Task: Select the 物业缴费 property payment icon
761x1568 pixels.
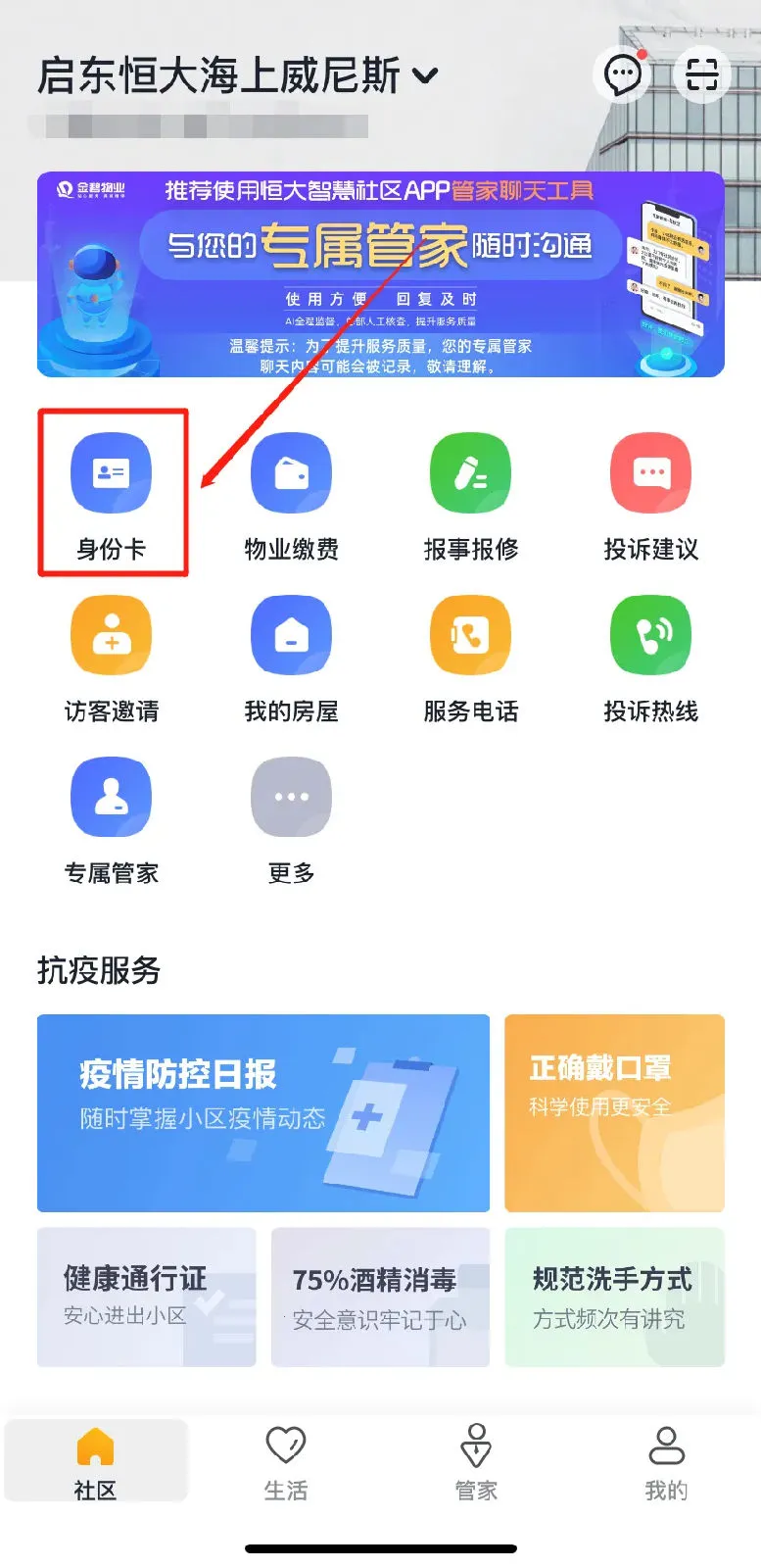Action: [x=291, y=471]
